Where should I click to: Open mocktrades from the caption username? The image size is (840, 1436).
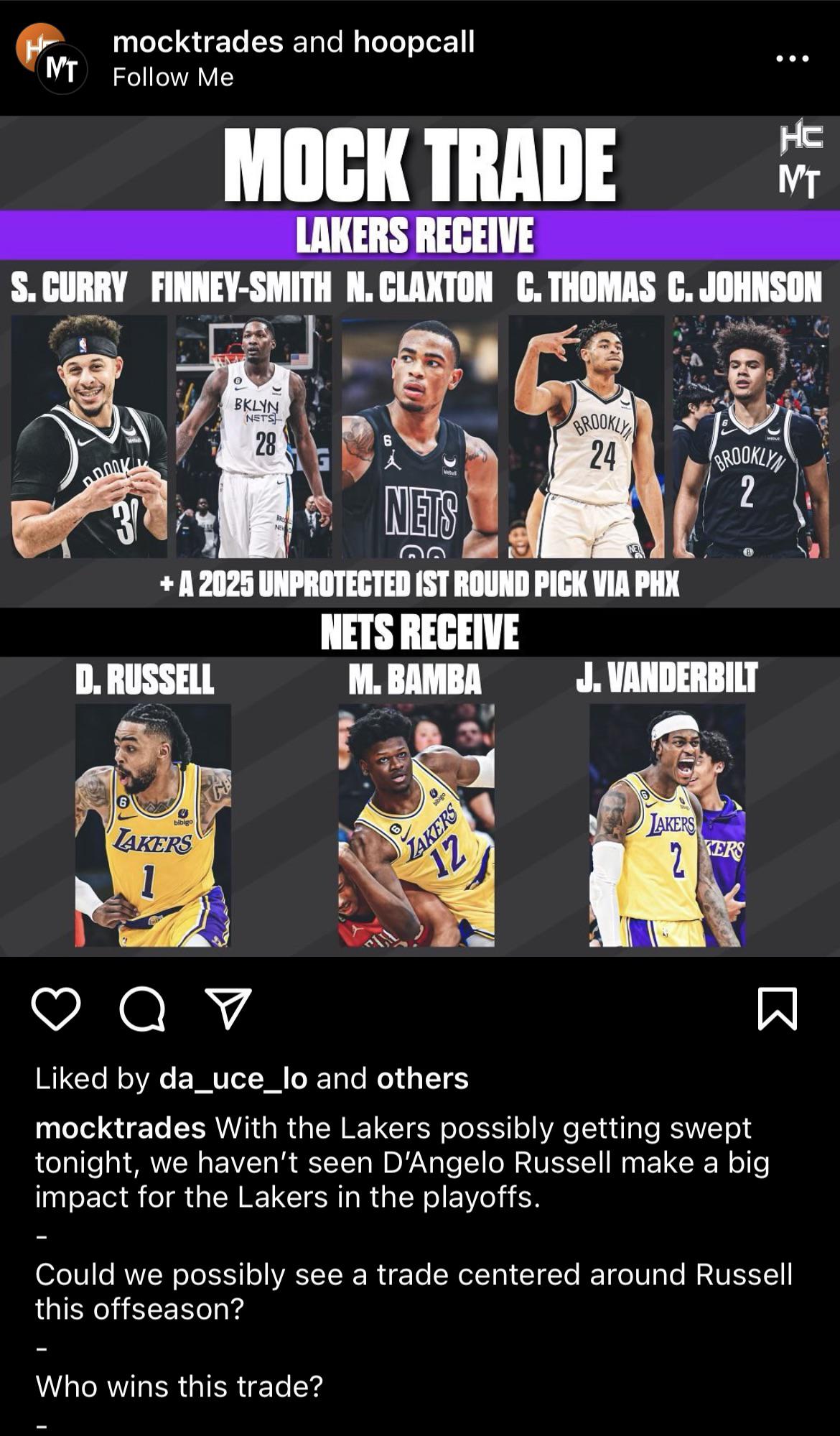[x=121, y=1128]
